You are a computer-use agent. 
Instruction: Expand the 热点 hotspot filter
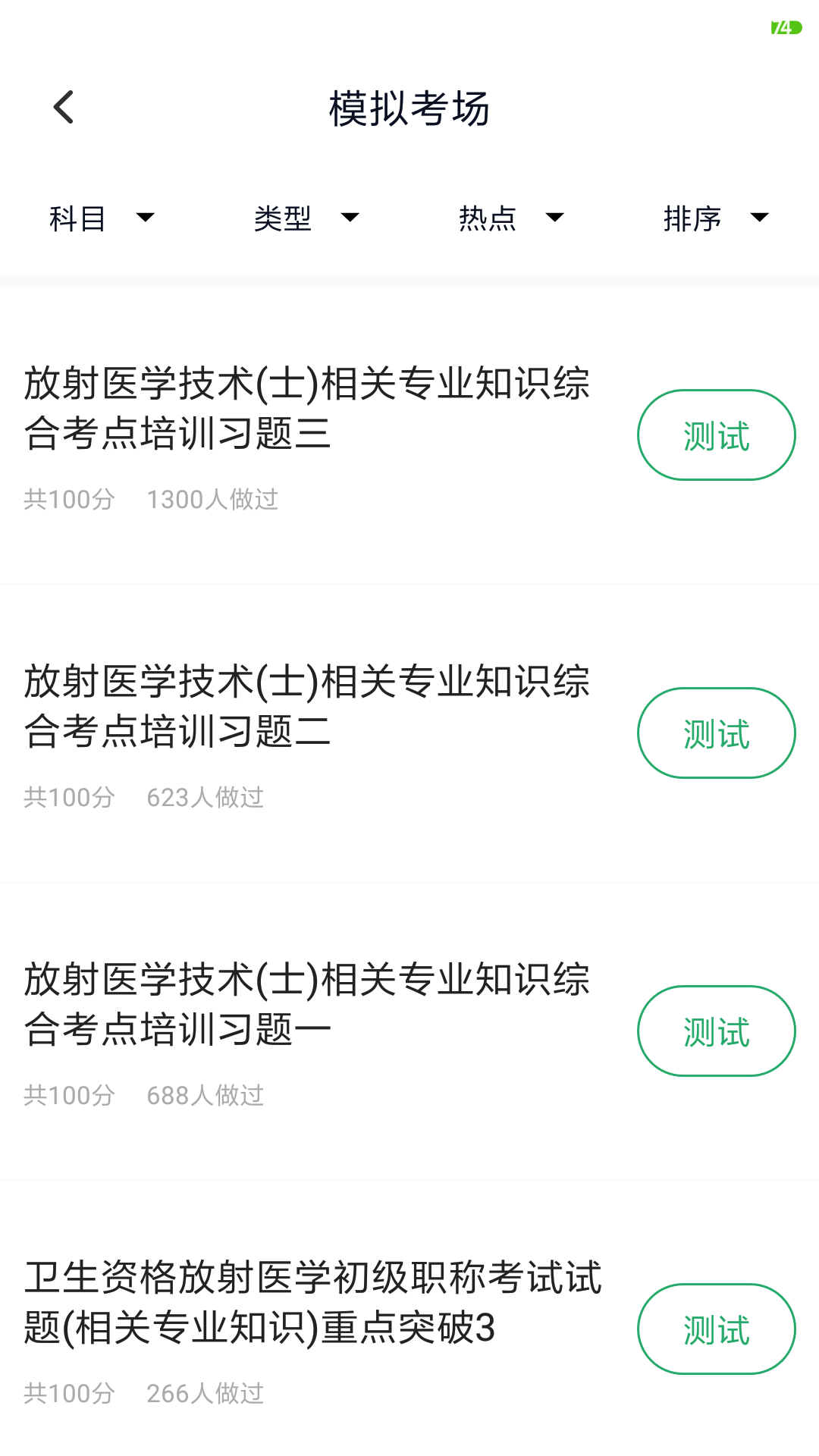tap(488, 218)
